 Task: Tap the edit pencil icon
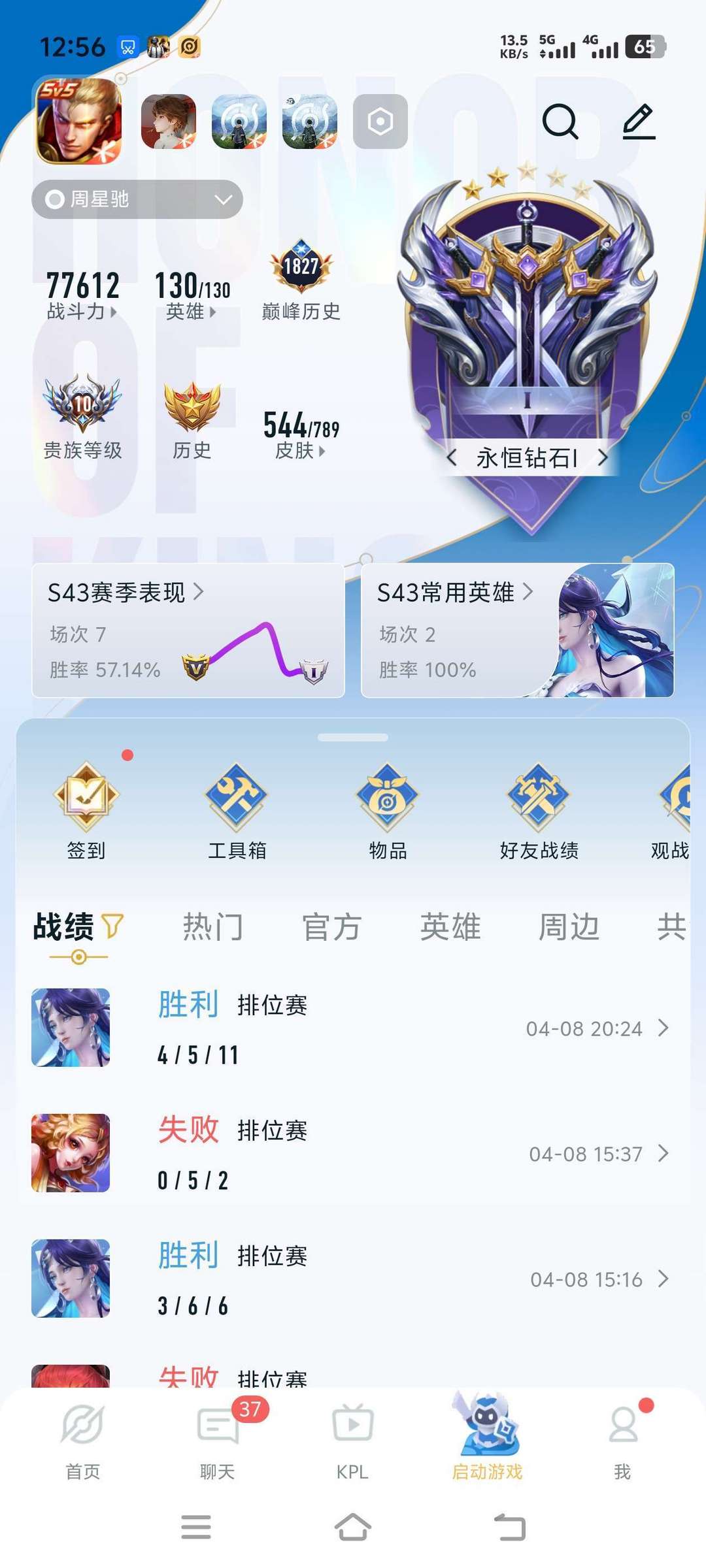click(x=639, y=122)
